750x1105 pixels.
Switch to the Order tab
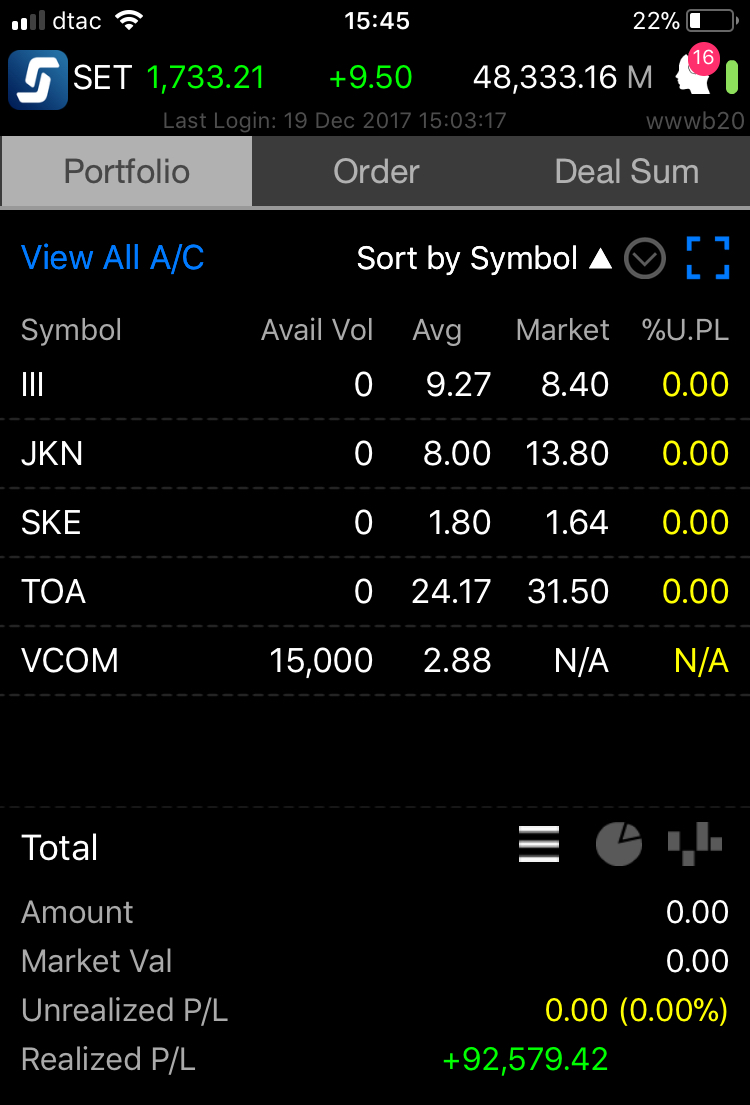point(376,172)
